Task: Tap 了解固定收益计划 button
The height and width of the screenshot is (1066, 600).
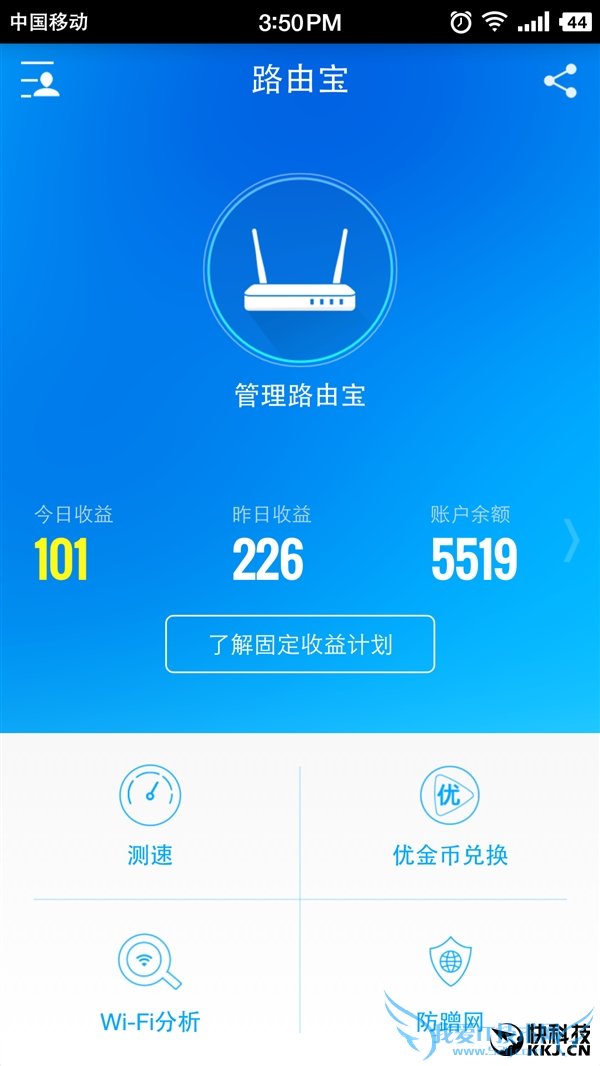Action: pyautogui.click(x=300, y=644)
